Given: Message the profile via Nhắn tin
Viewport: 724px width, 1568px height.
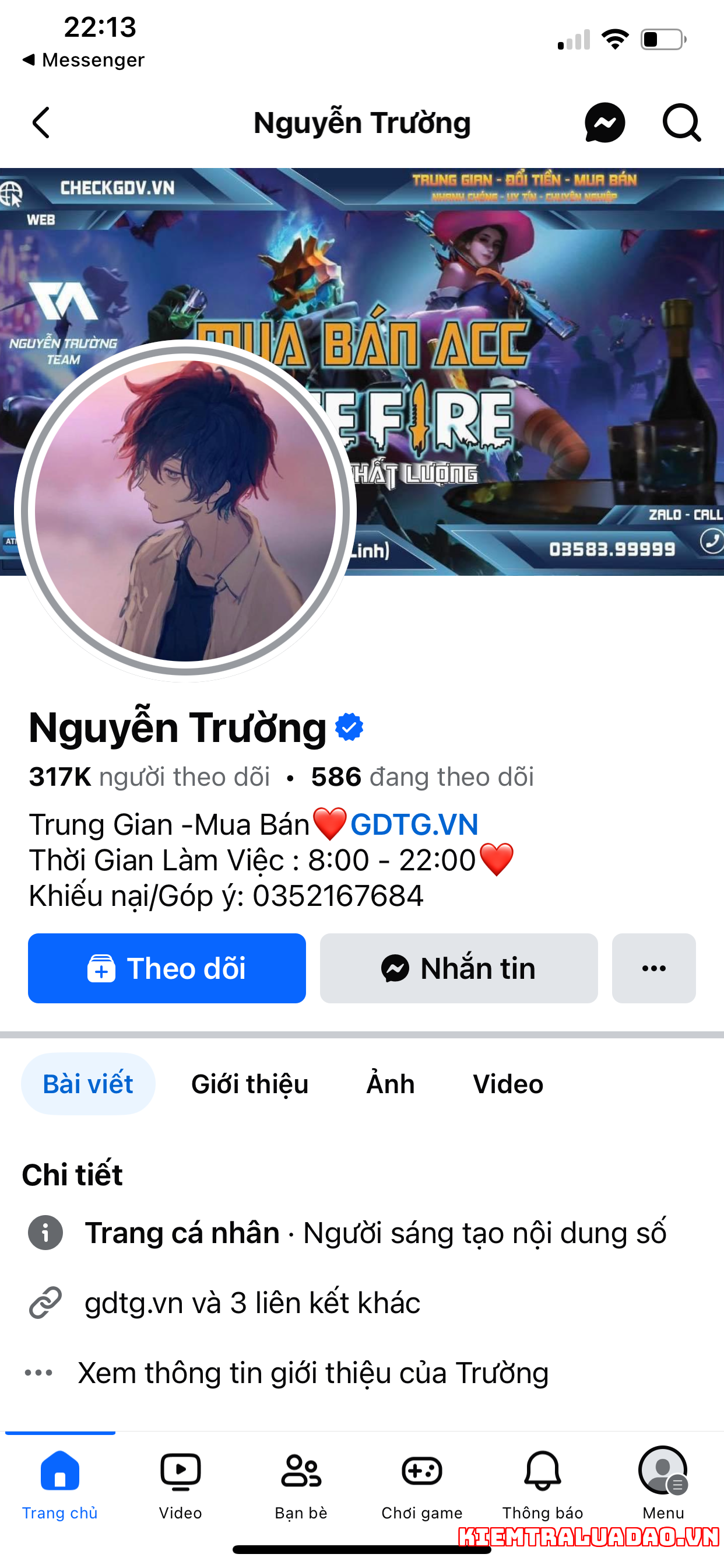Looking at the screenshot, I should [x=459, y=968].
